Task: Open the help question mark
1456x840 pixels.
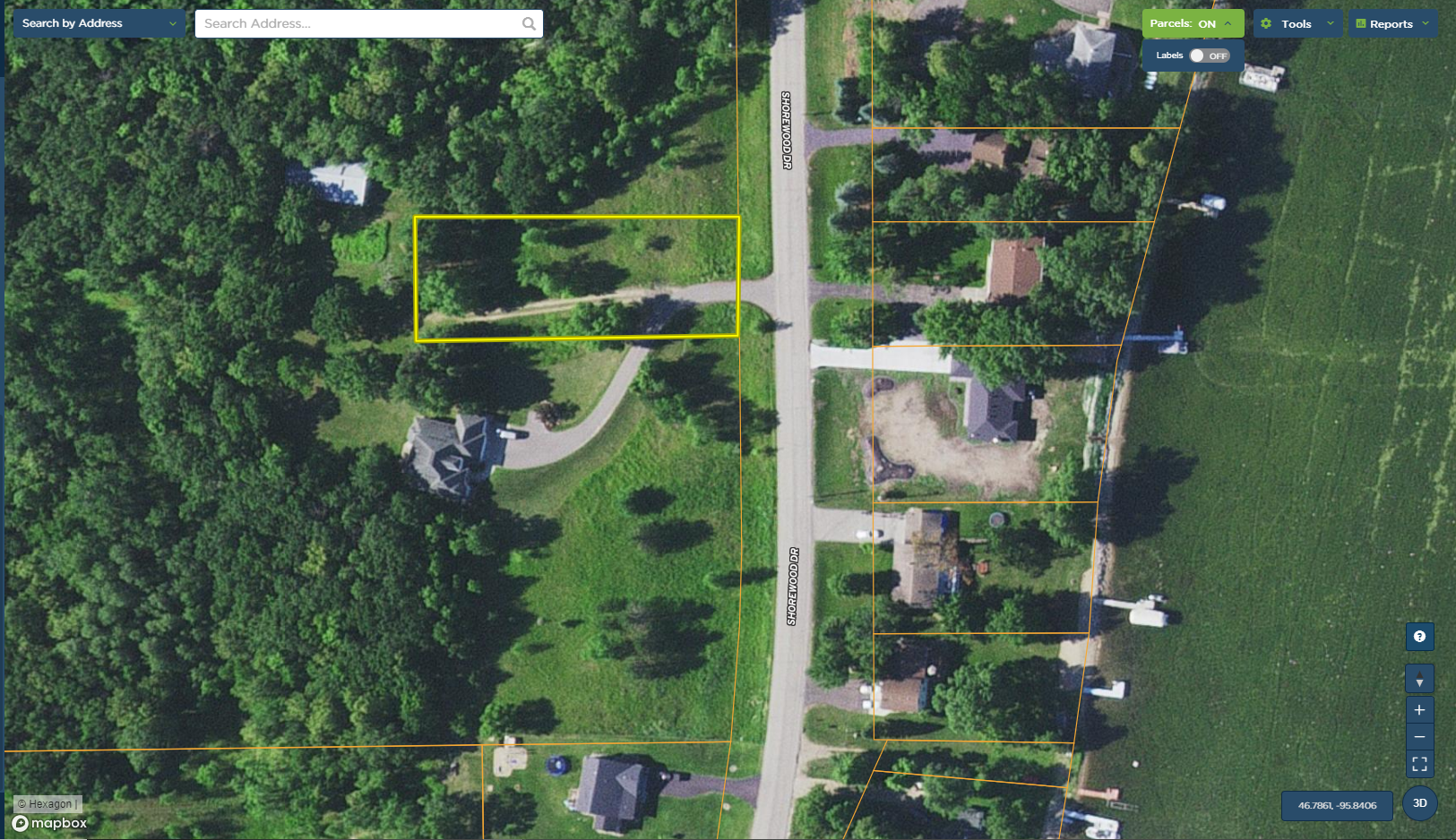Action: pyautogui.click(x=1419, y=637)
